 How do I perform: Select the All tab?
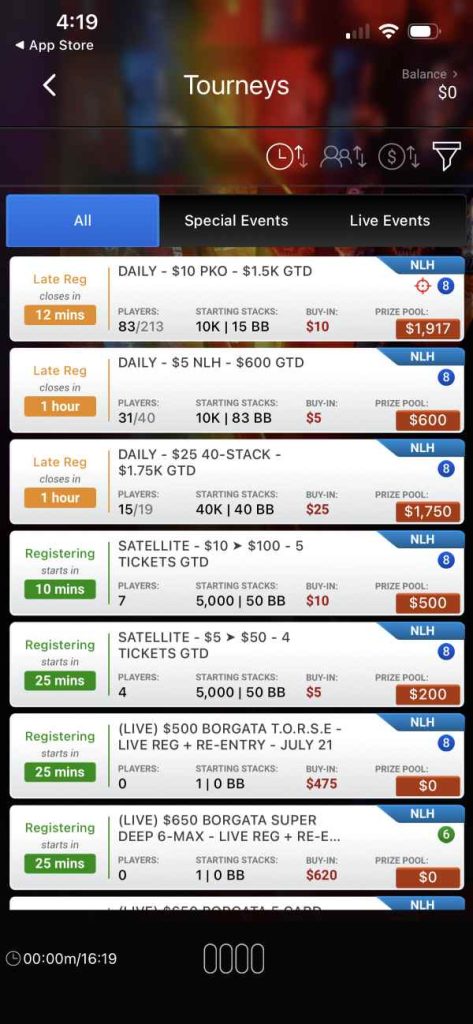(82, 221)
